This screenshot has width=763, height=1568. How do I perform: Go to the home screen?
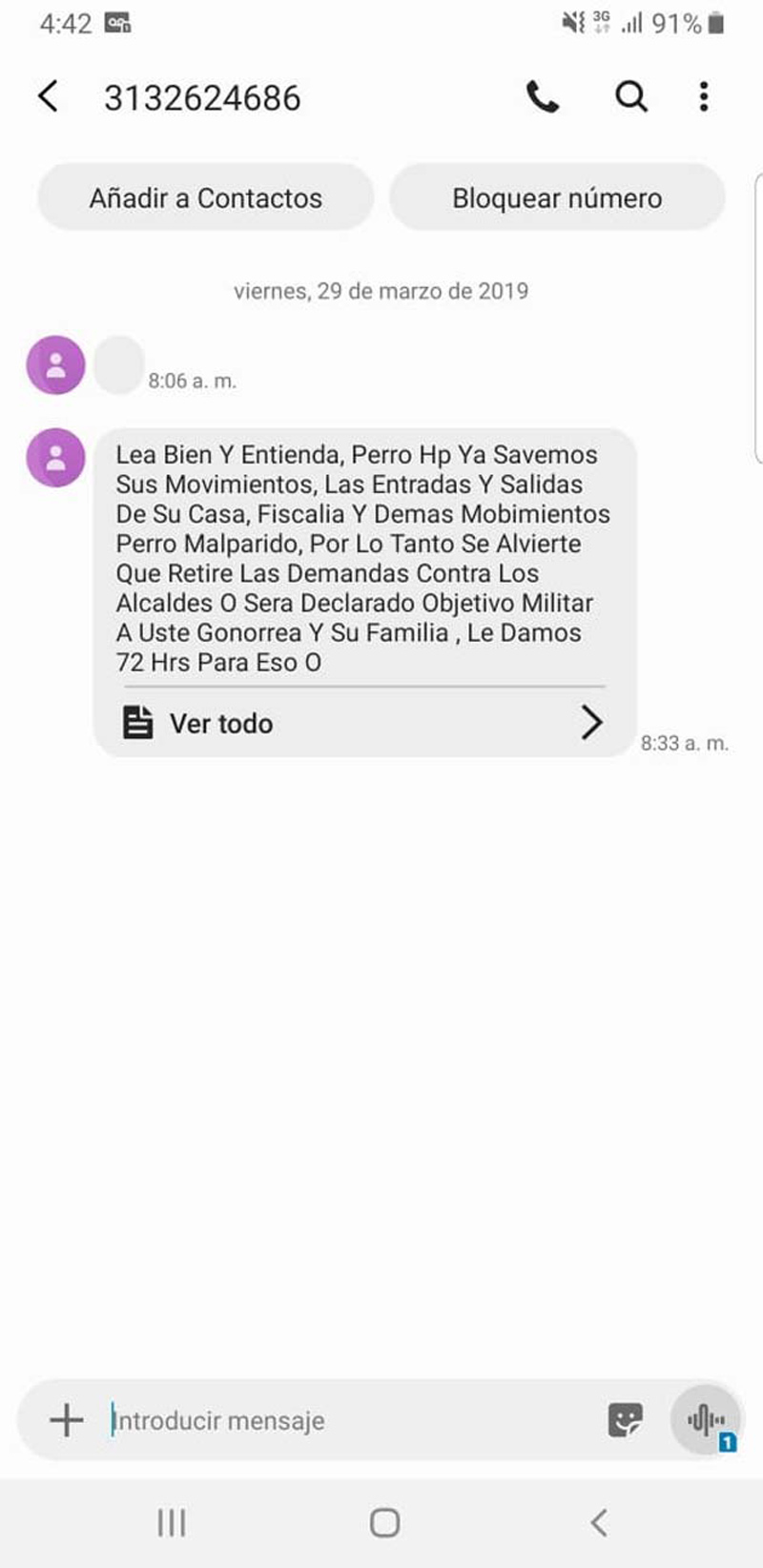point(384,1523)
